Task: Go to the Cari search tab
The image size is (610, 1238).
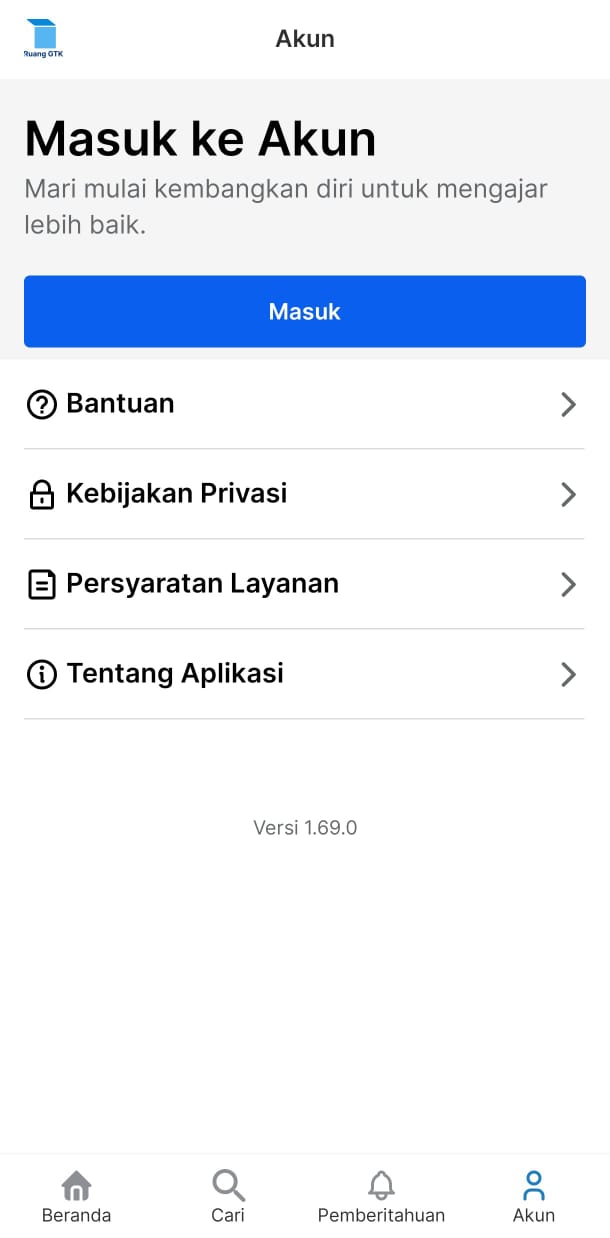Action: (x=228, y=1198)
